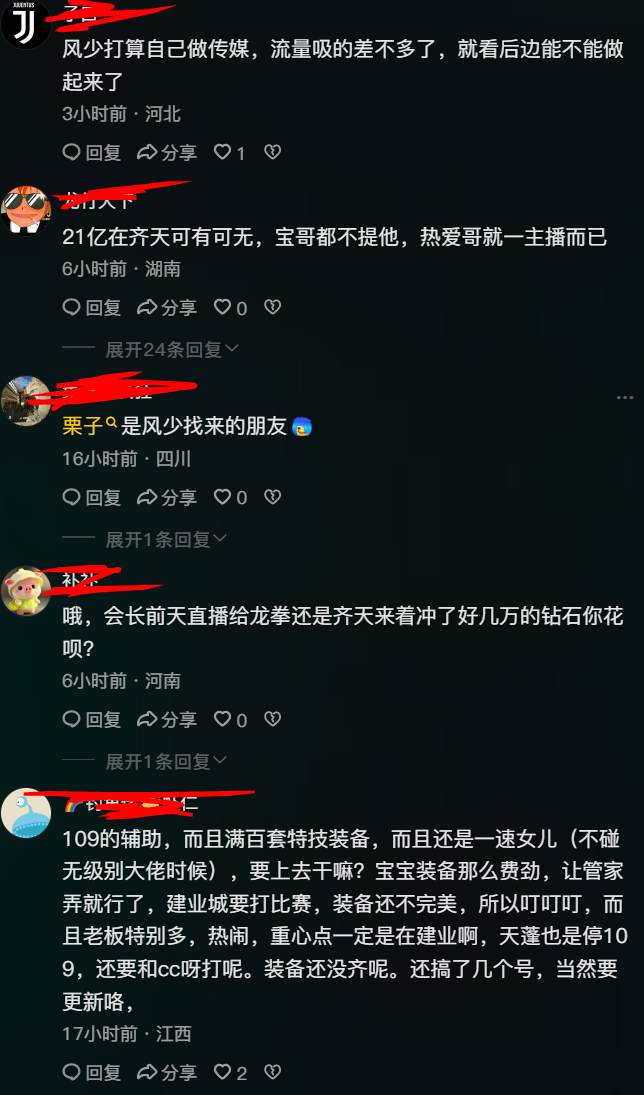644x1095 pixels.
Task: Reply to the comment from 河北
Action: [x=92, y=152]
